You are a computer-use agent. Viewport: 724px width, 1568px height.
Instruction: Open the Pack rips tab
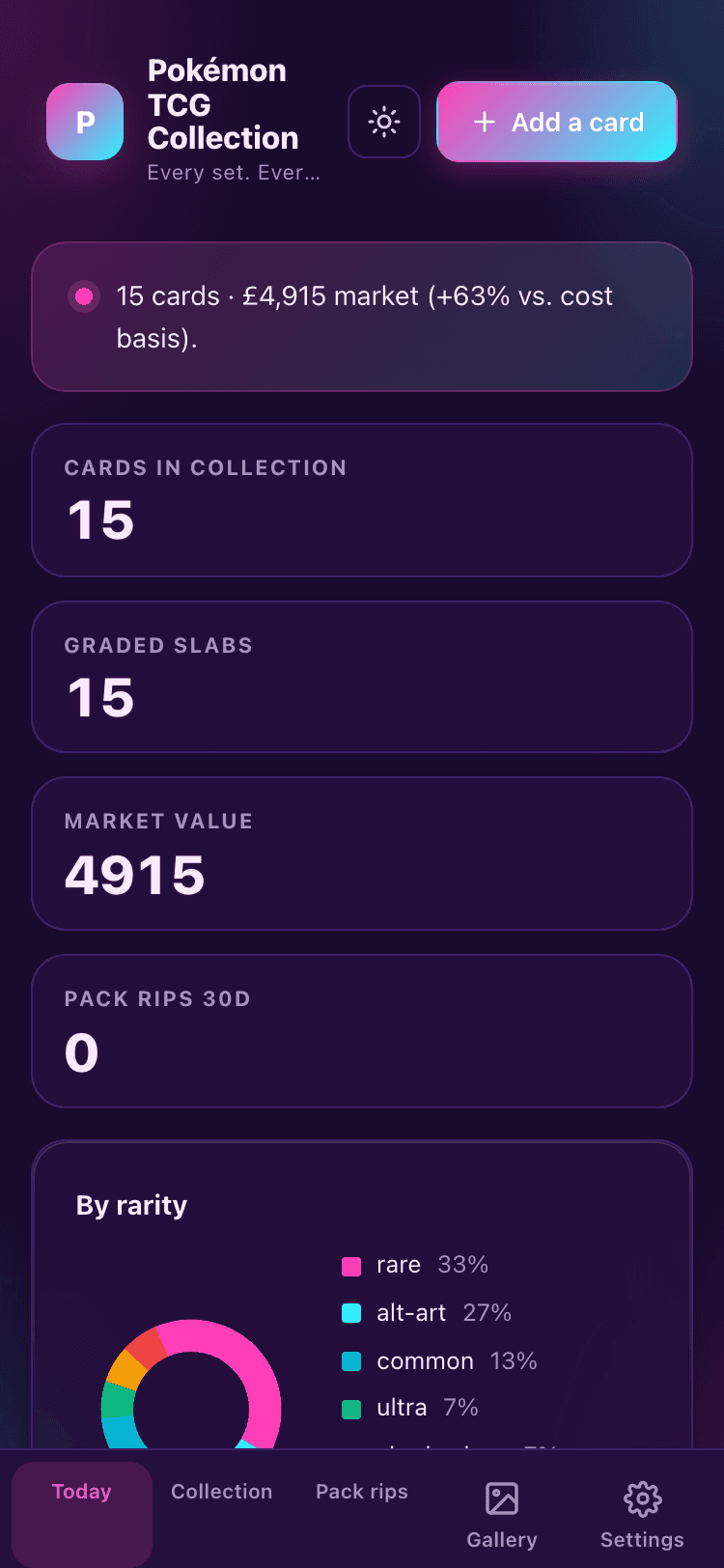(362, 1492)
